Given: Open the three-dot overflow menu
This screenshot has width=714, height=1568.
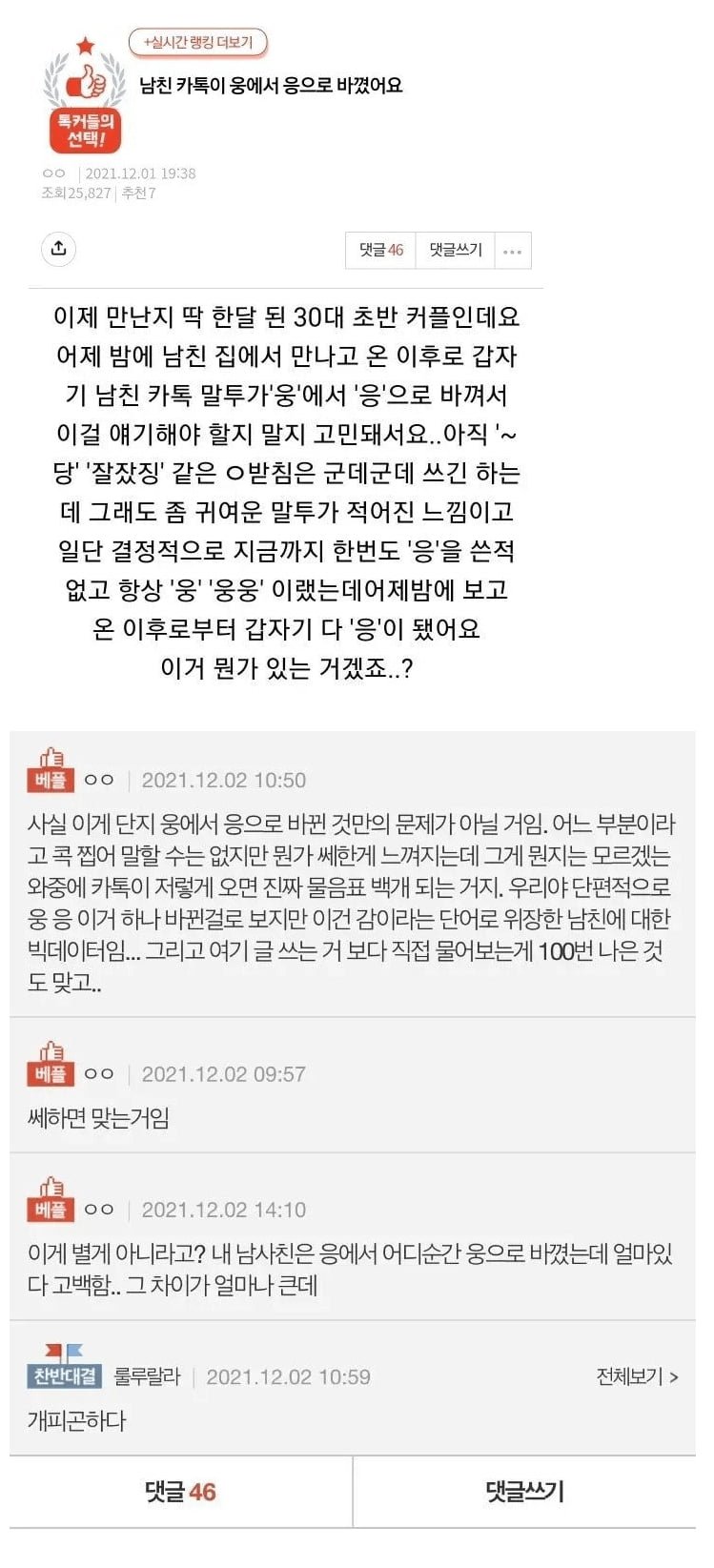Looking at the screenshot, I should click(x=512, y=251).
